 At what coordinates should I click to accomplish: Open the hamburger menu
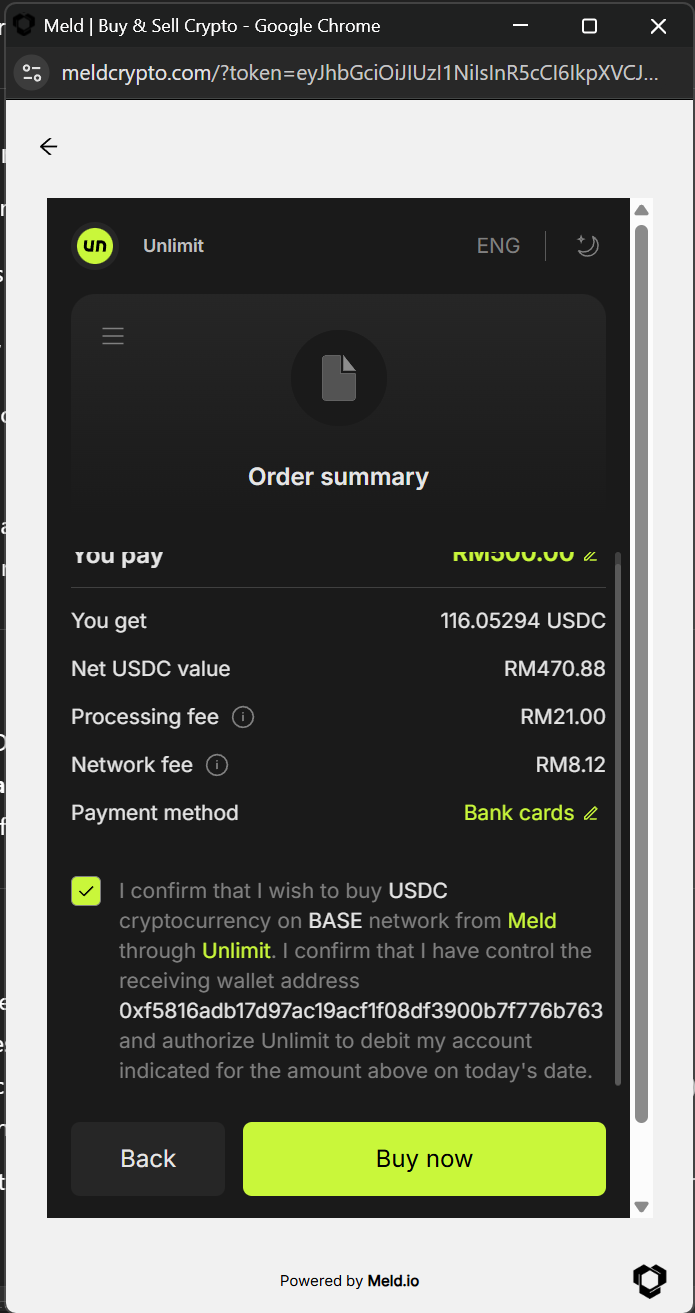[x=113, y=336]
